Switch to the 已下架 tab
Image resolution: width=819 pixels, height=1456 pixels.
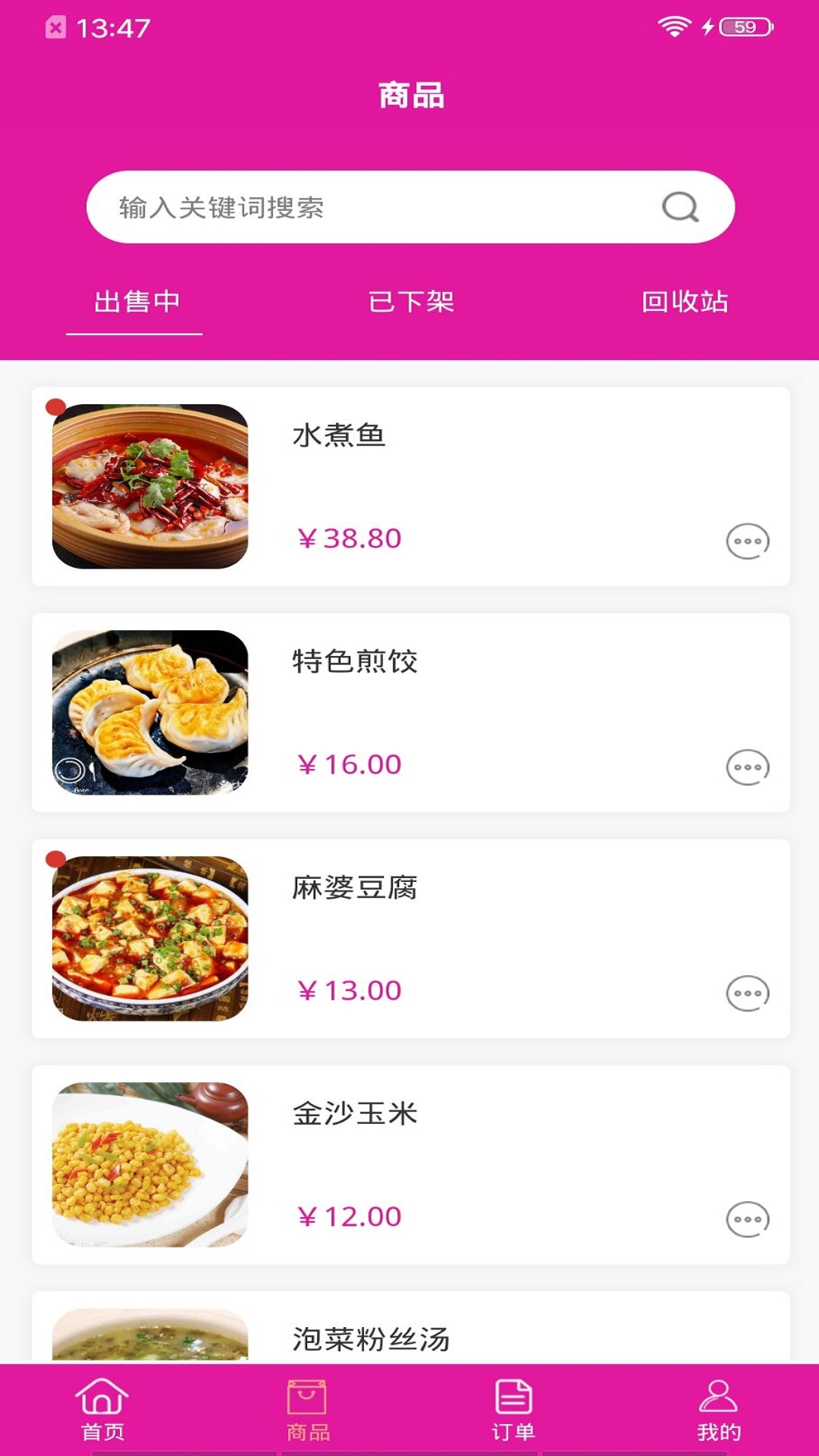point(411,302)
